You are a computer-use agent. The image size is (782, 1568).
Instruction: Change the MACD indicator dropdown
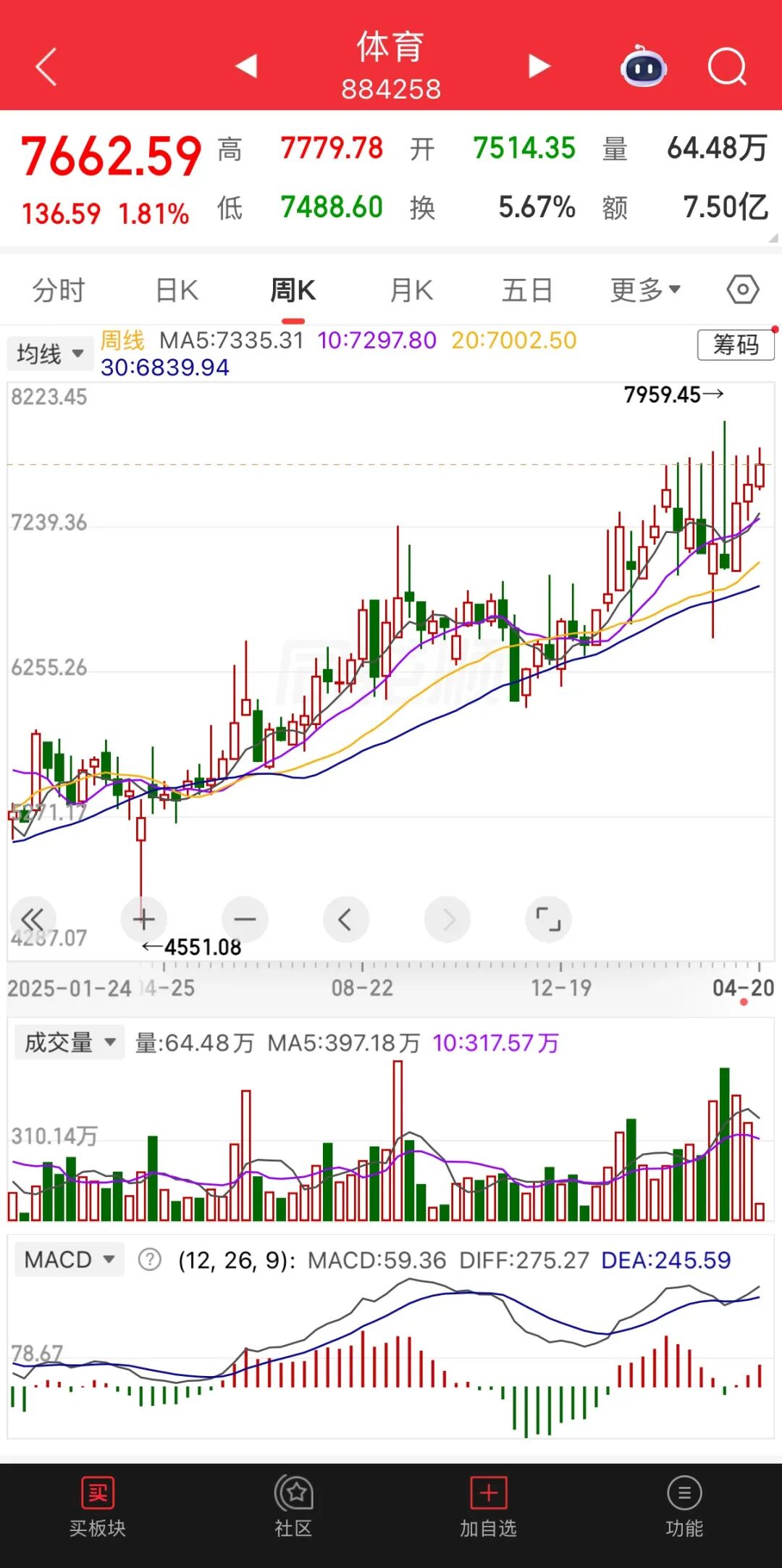point(70,1259)
